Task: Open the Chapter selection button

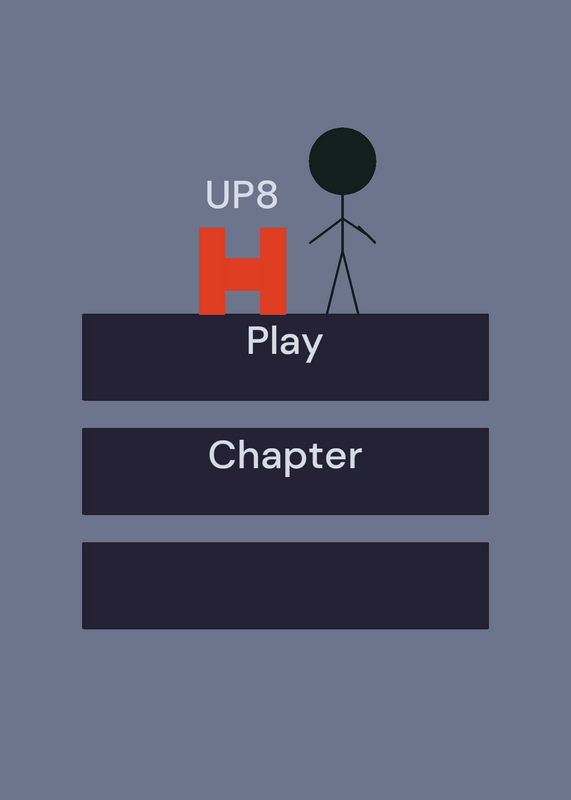Action: (285, 471)
